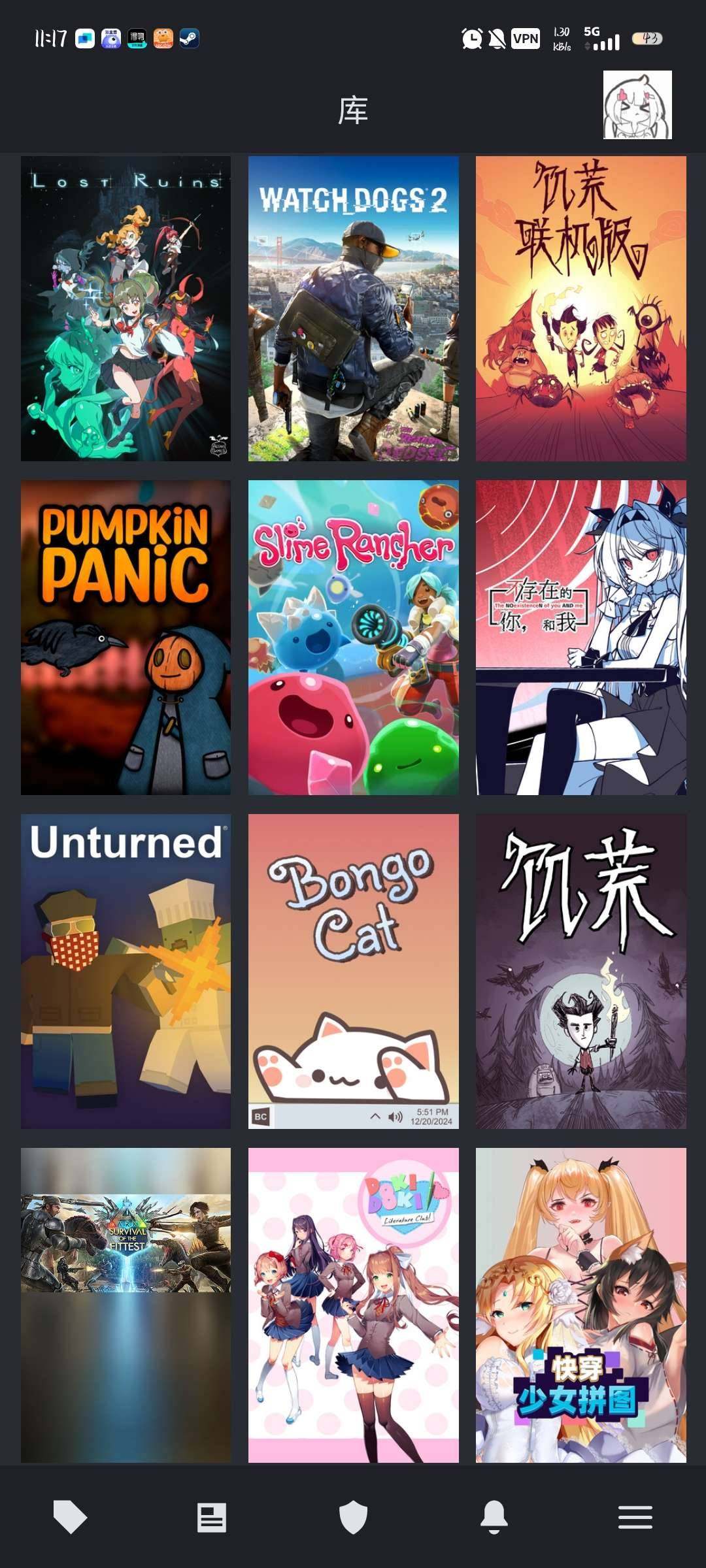706x1568 pixels.
Task: Switch to the Steam Guard shield tab
Action: [353, 1516]
